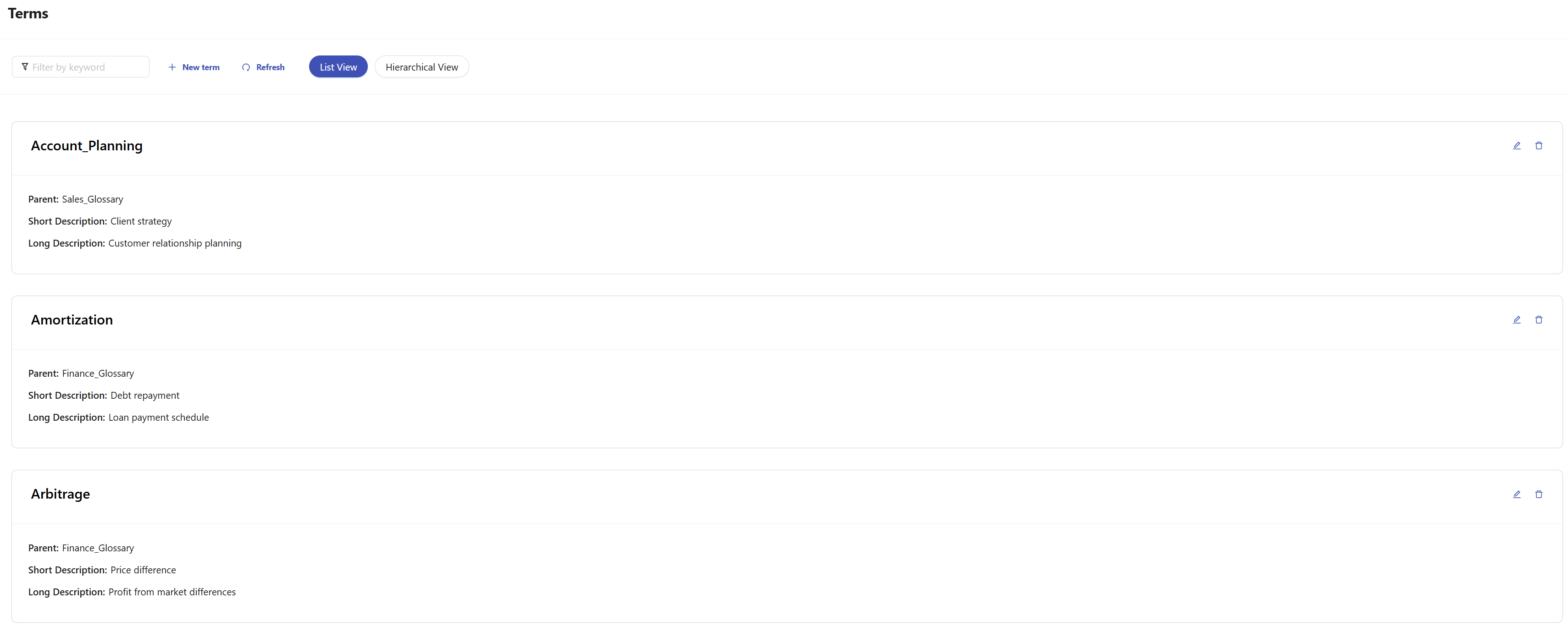Delete the Account_Planning term

1538,145
